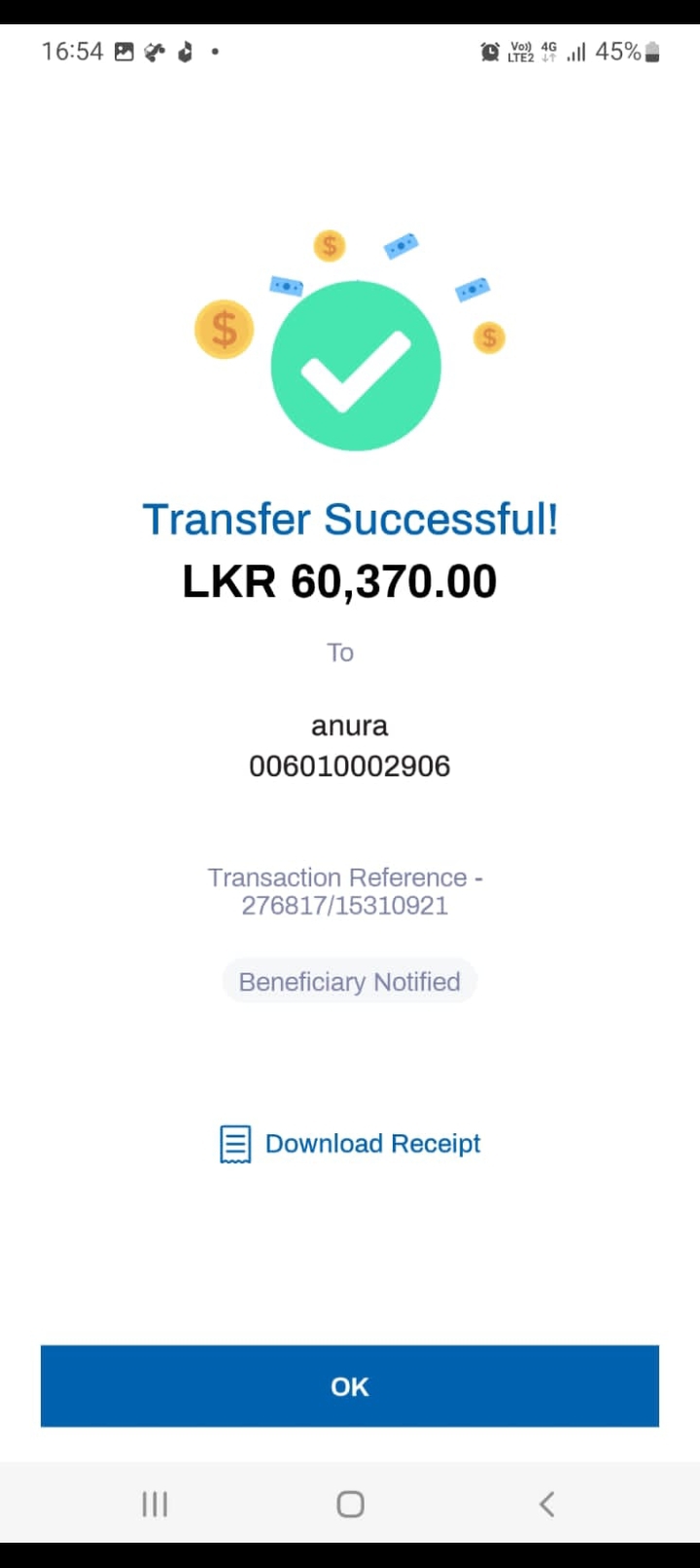
Task: Open recent apps from the navigation bar
Action: point(155,1504)
